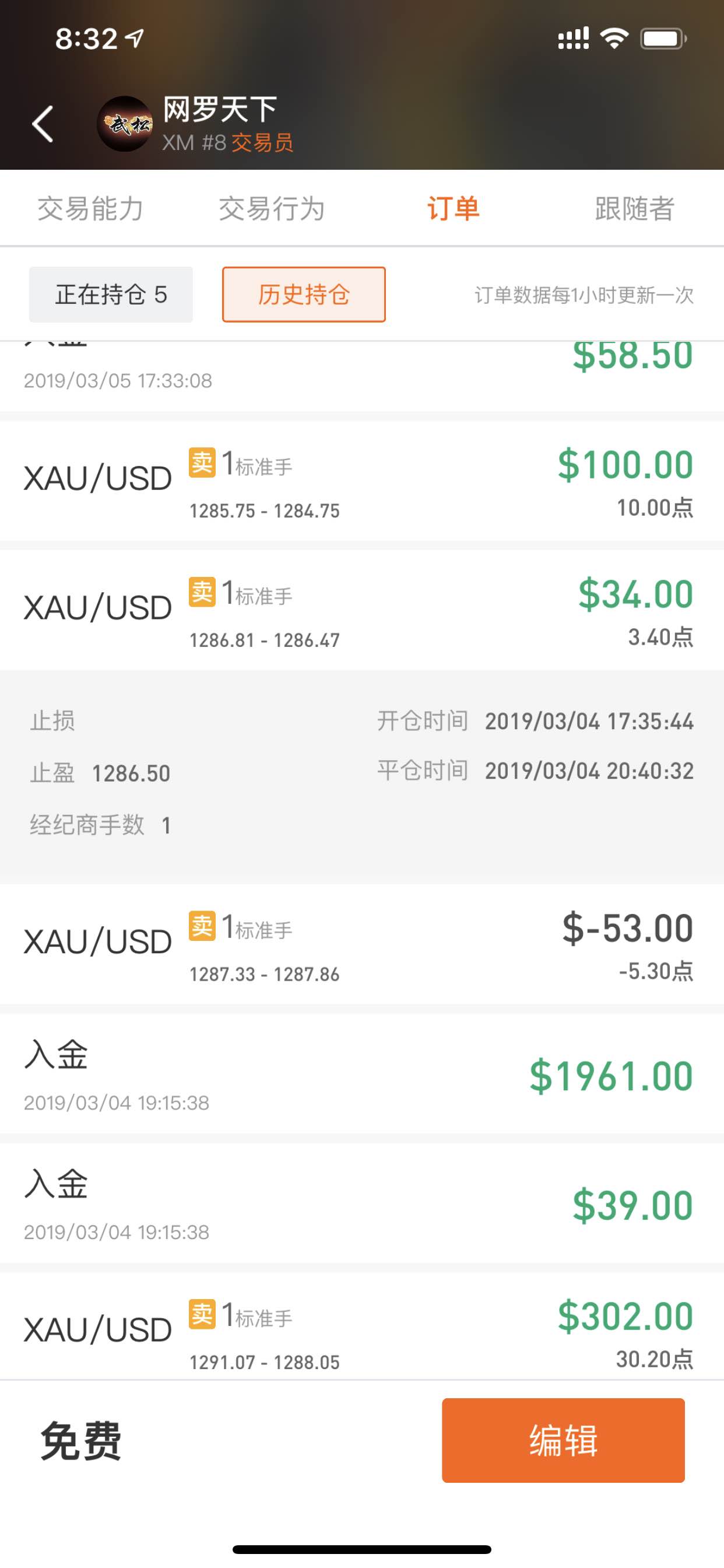Viewport: 724px width, 1568px height.
Task: Select the 历史持仓 filter
Action: coord(304,295)
